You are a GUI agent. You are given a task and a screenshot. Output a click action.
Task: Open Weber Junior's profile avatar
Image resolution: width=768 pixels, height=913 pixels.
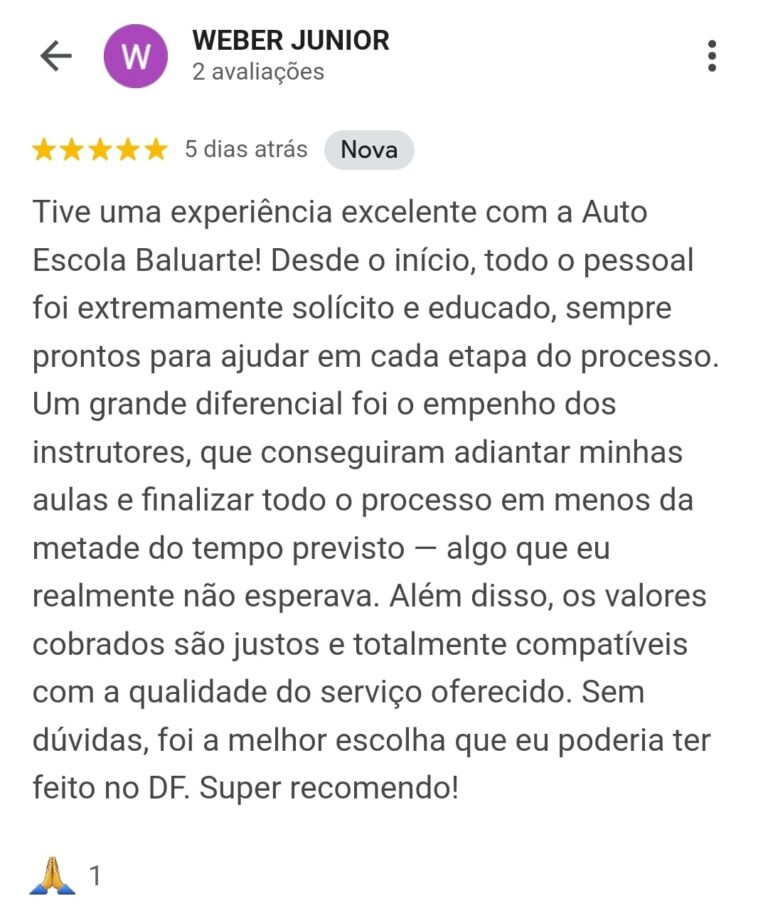click(x=136, y=56)
